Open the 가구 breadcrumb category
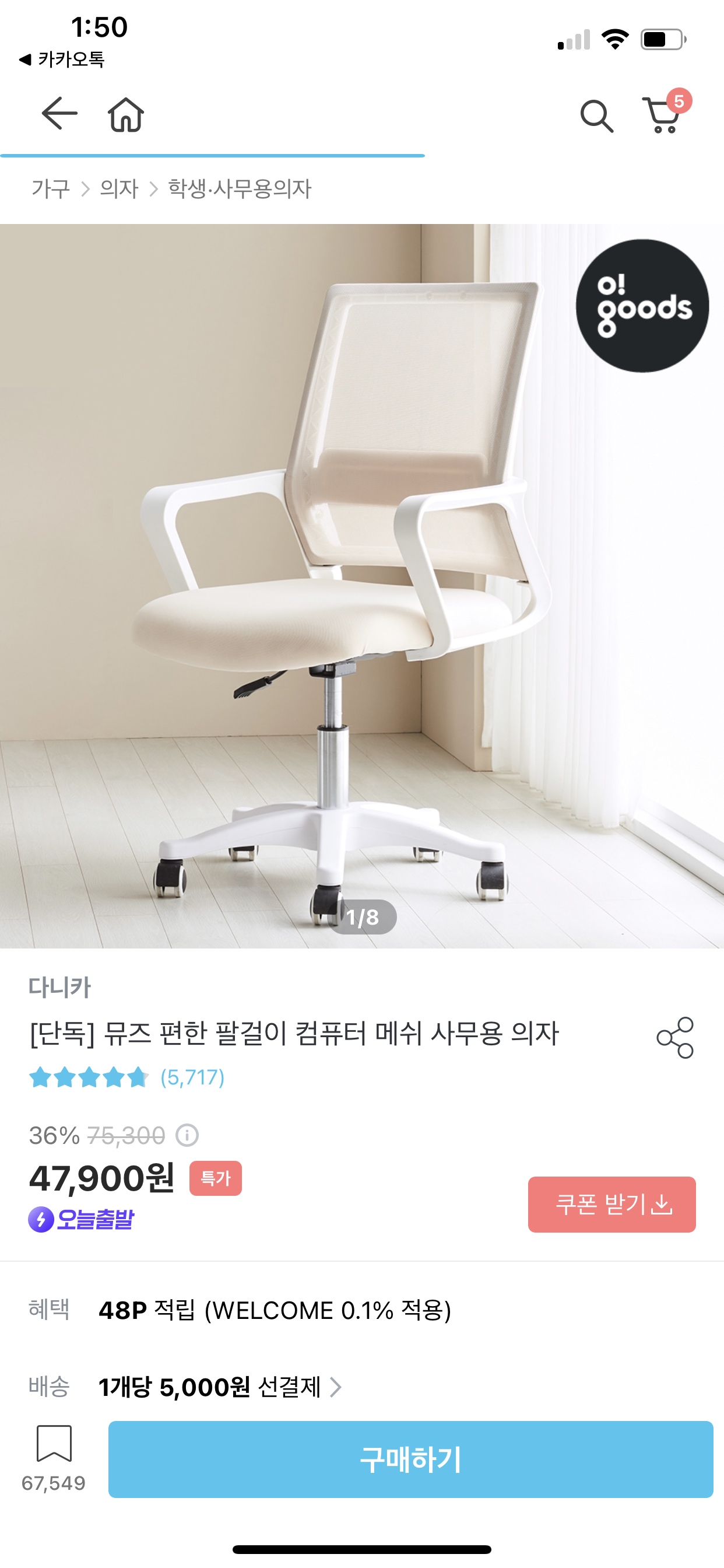 51,188
